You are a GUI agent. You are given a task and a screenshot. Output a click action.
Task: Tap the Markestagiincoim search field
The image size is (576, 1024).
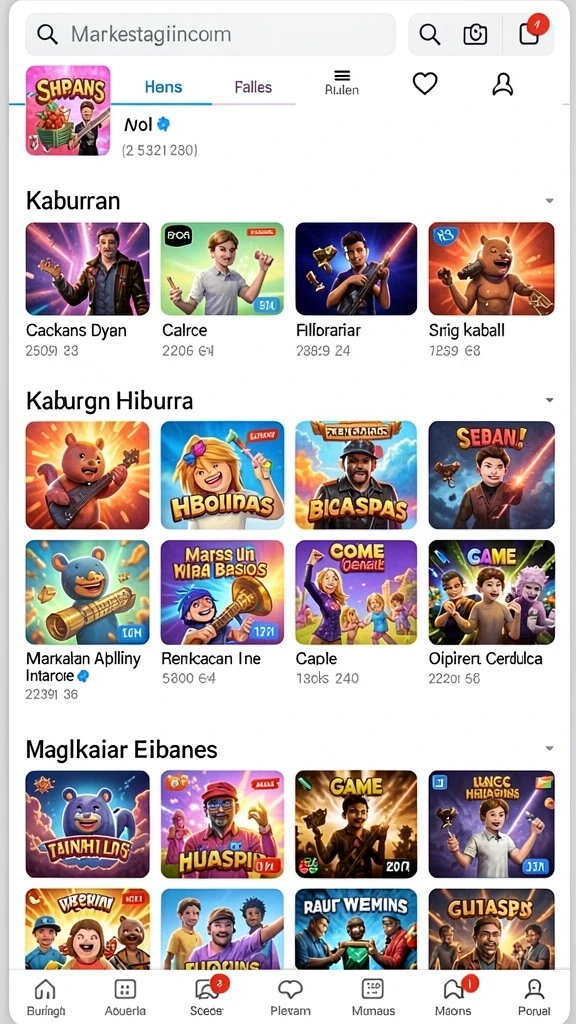pos(210,34)
